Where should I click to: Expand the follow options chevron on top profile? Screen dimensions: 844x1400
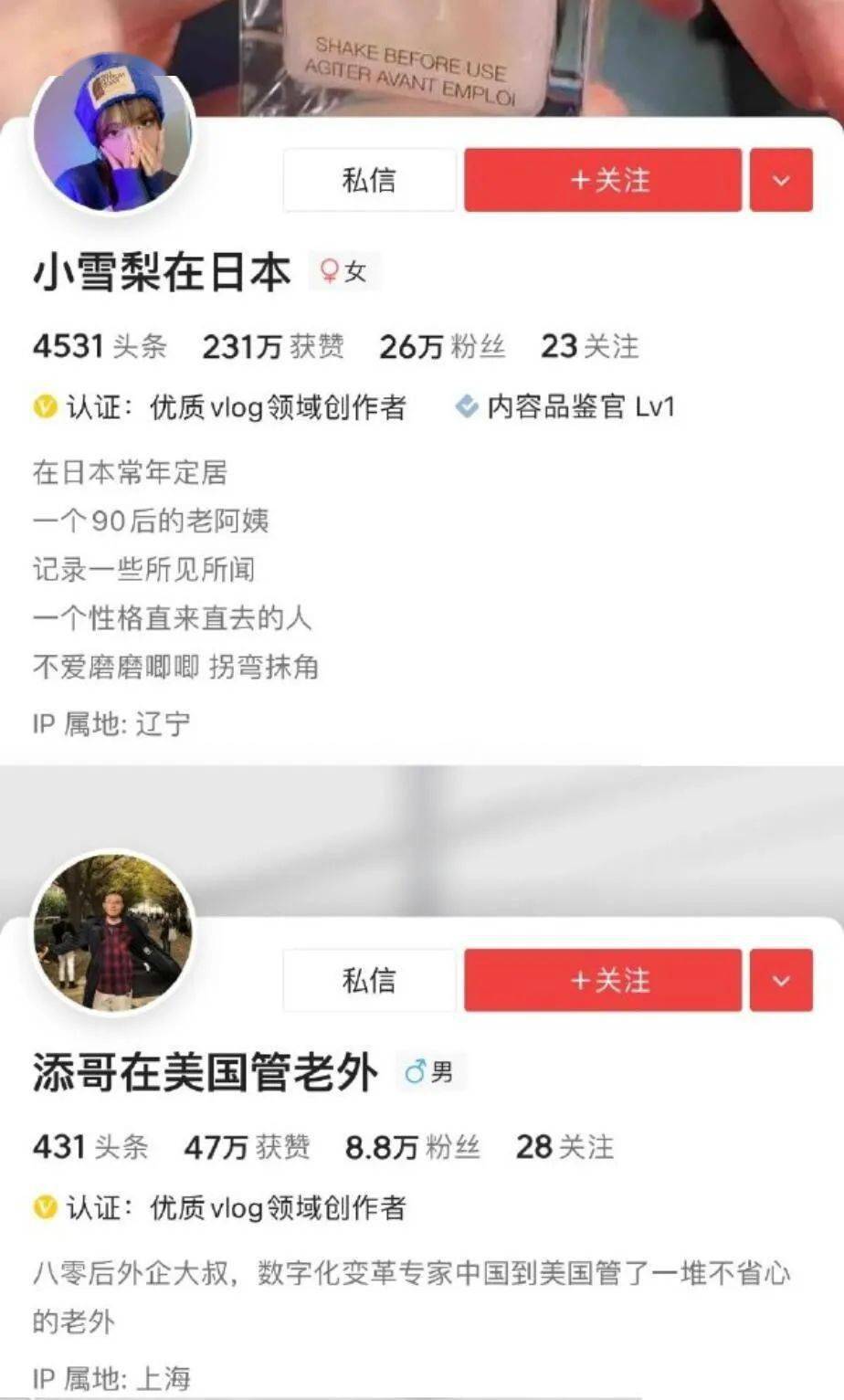781,180
